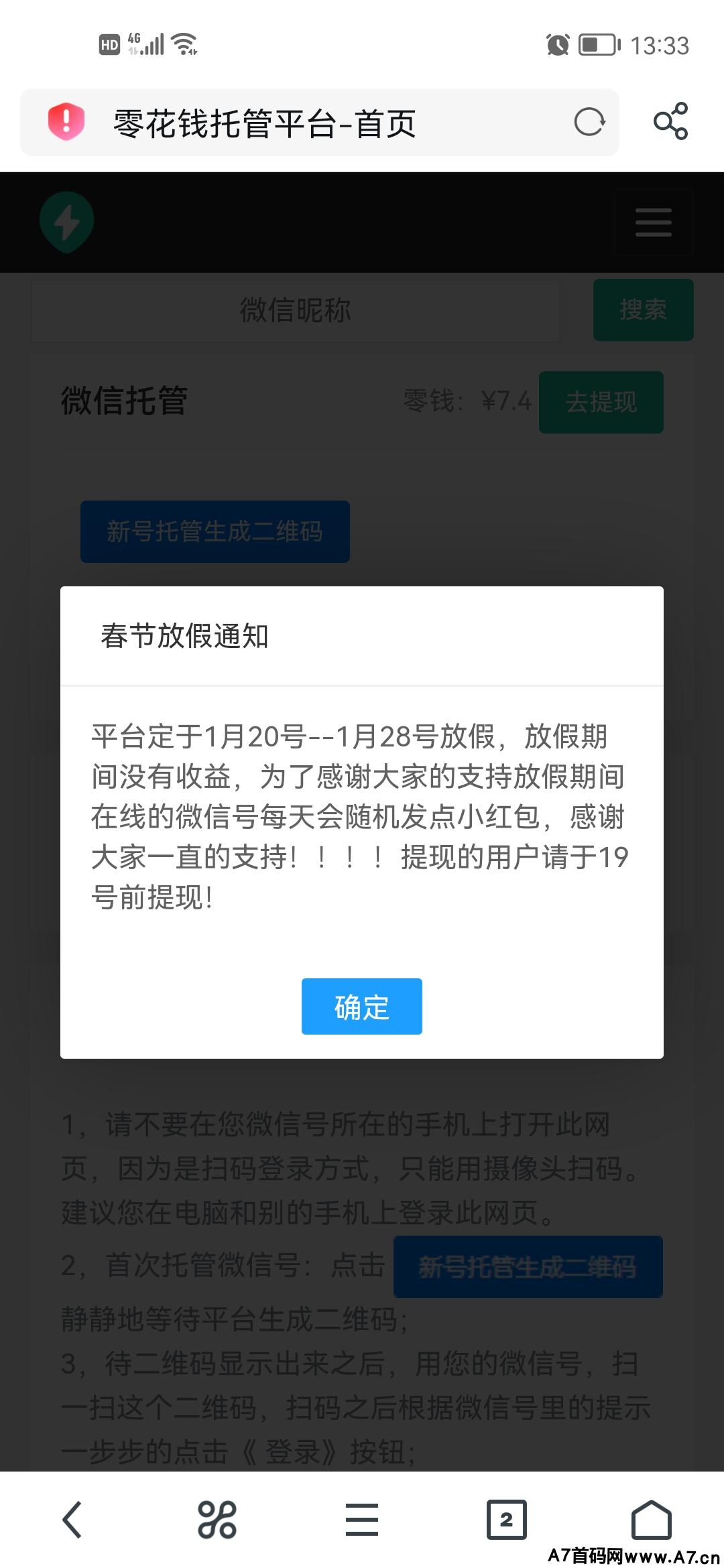Share this page via the share icon
724x1568 pixels.
(671, 121)
